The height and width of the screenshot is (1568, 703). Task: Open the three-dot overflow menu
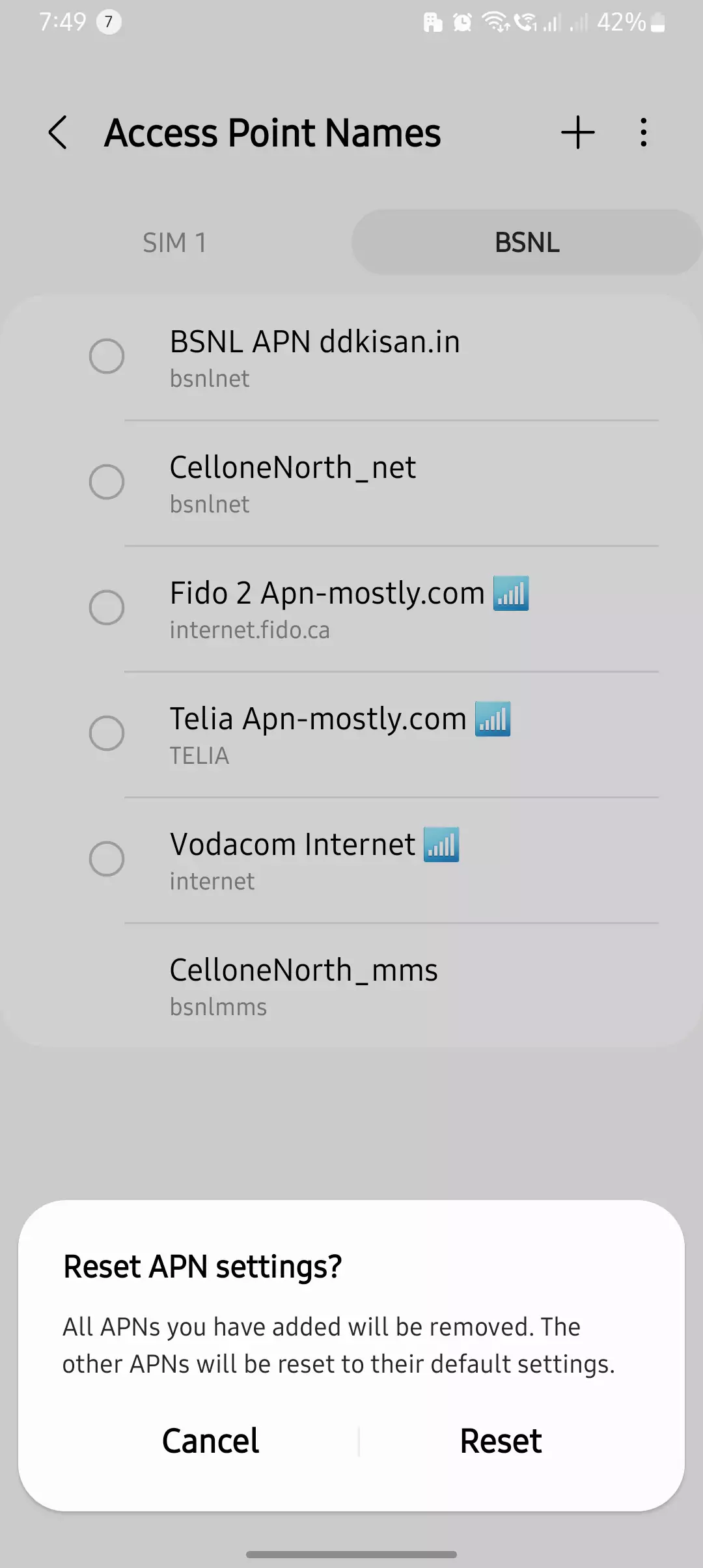(x=643, y=133)
